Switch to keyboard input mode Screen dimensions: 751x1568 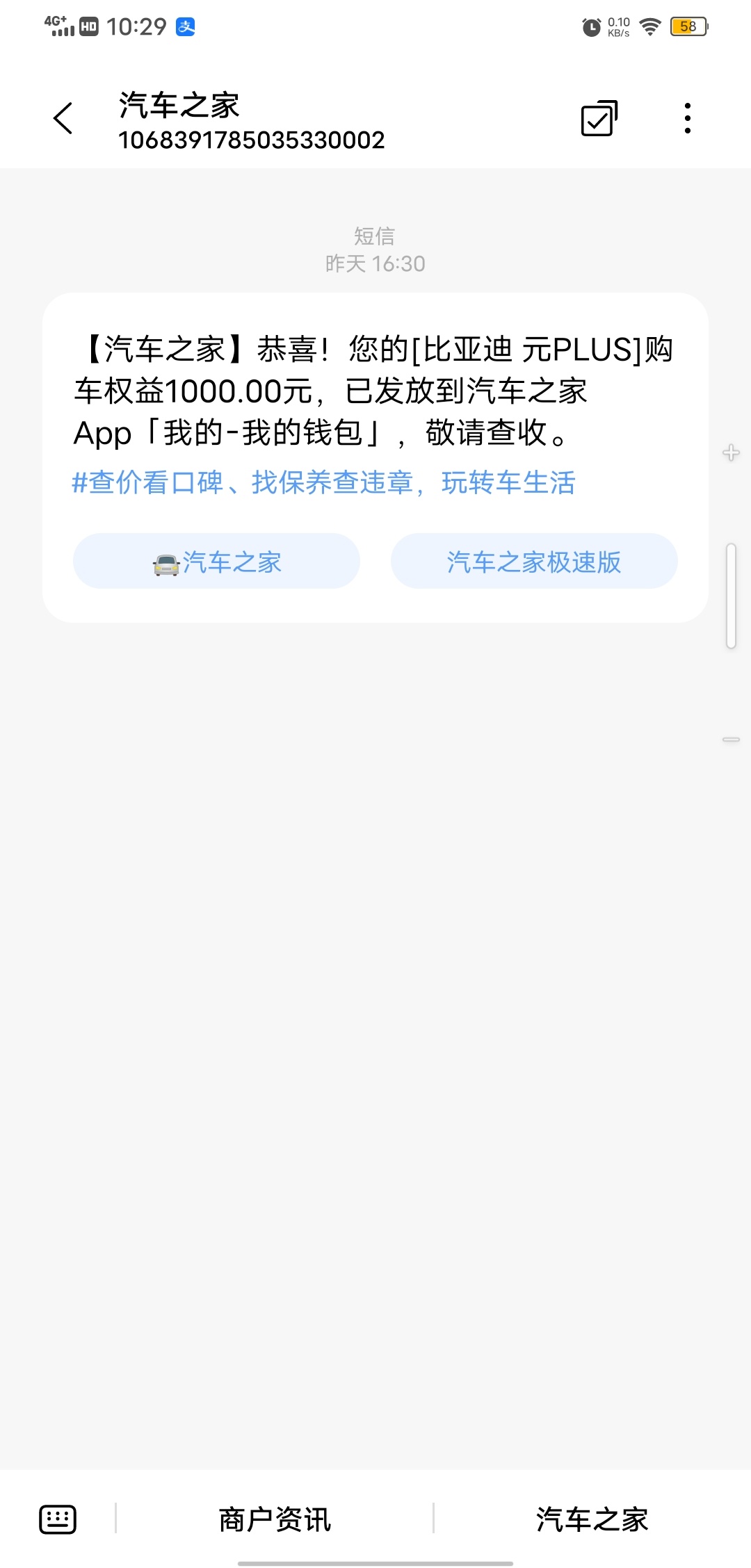(x=58, y=1519)
